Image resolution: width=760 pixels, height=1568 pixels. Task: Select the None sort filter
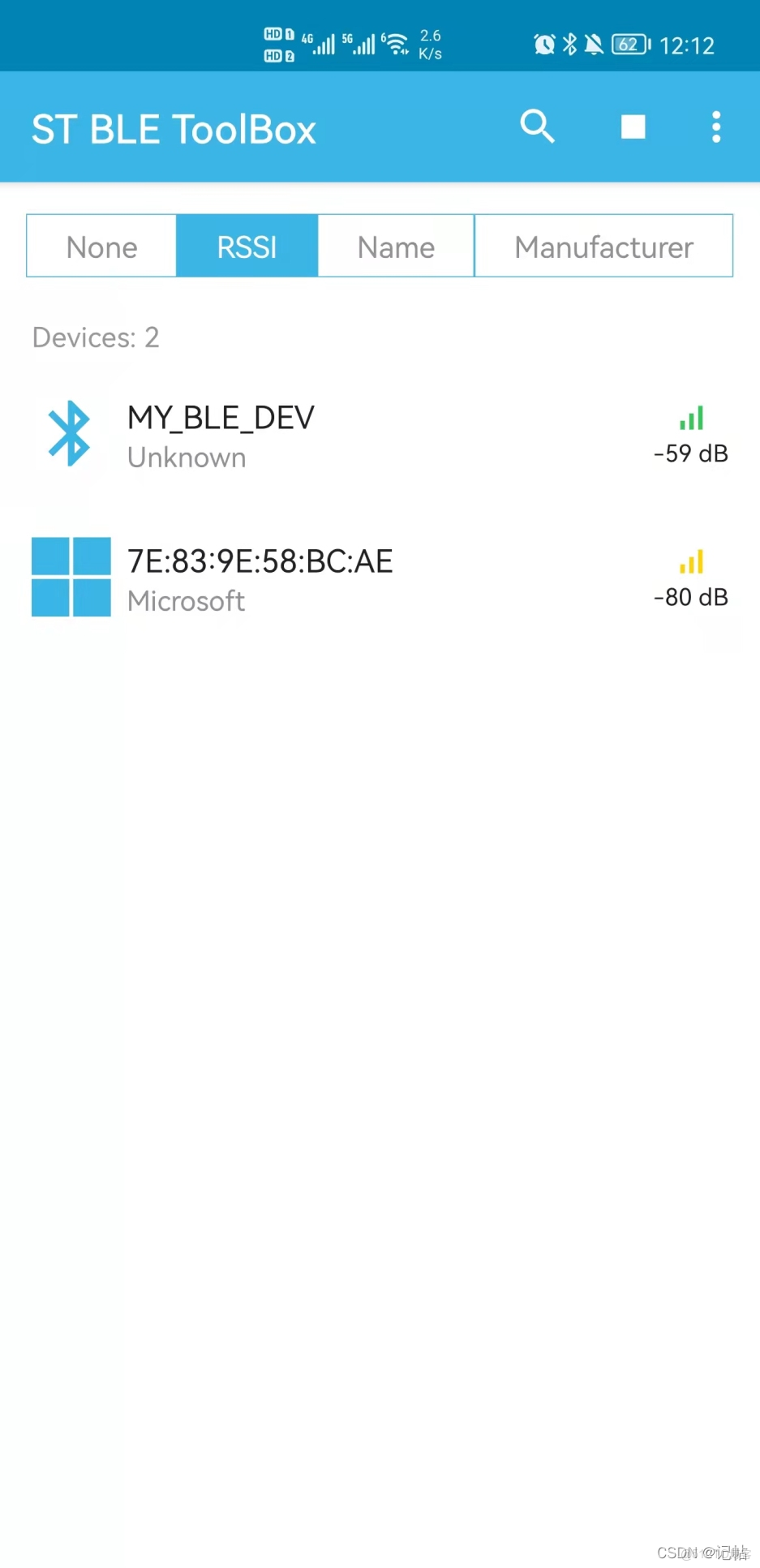click(x=101, y=246)
